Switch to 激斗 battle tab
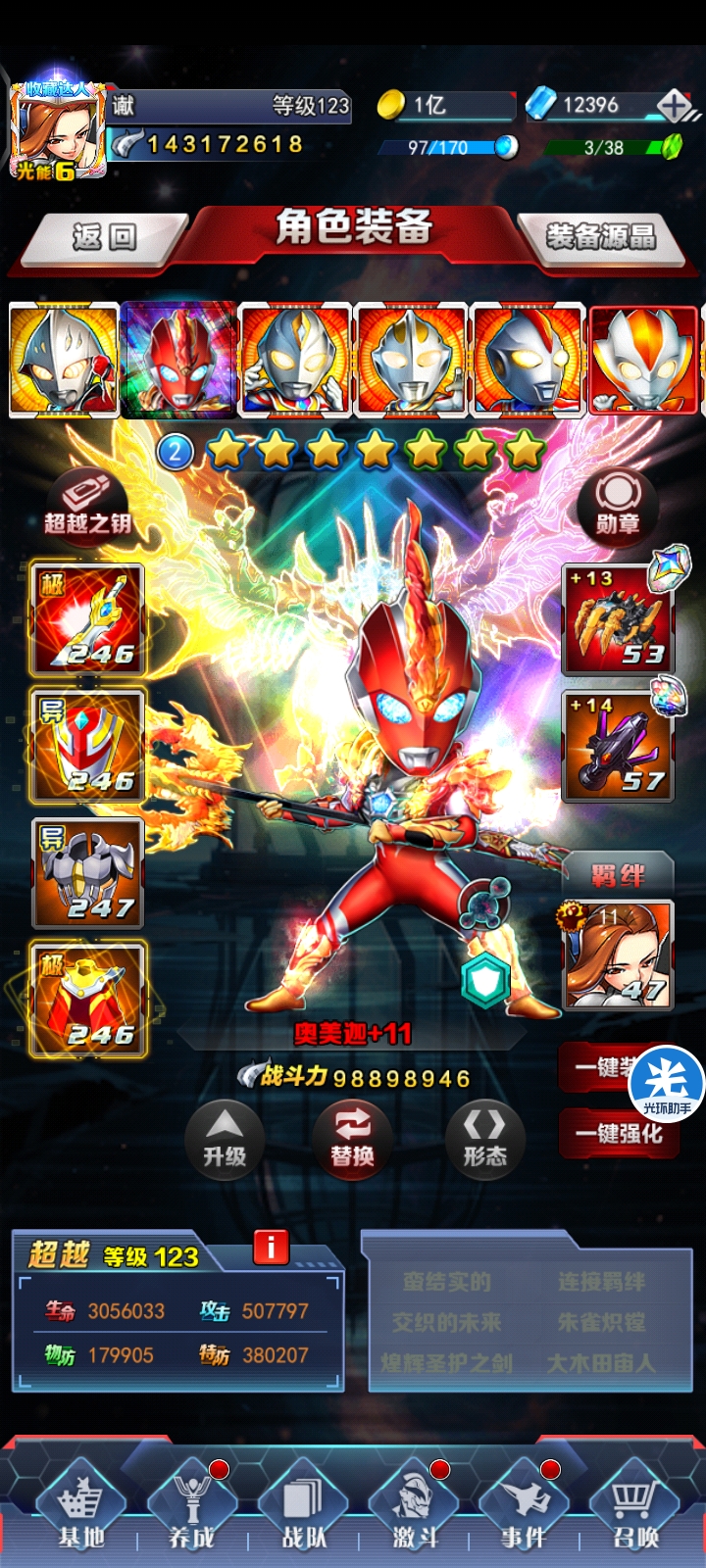 point(415,1509)
